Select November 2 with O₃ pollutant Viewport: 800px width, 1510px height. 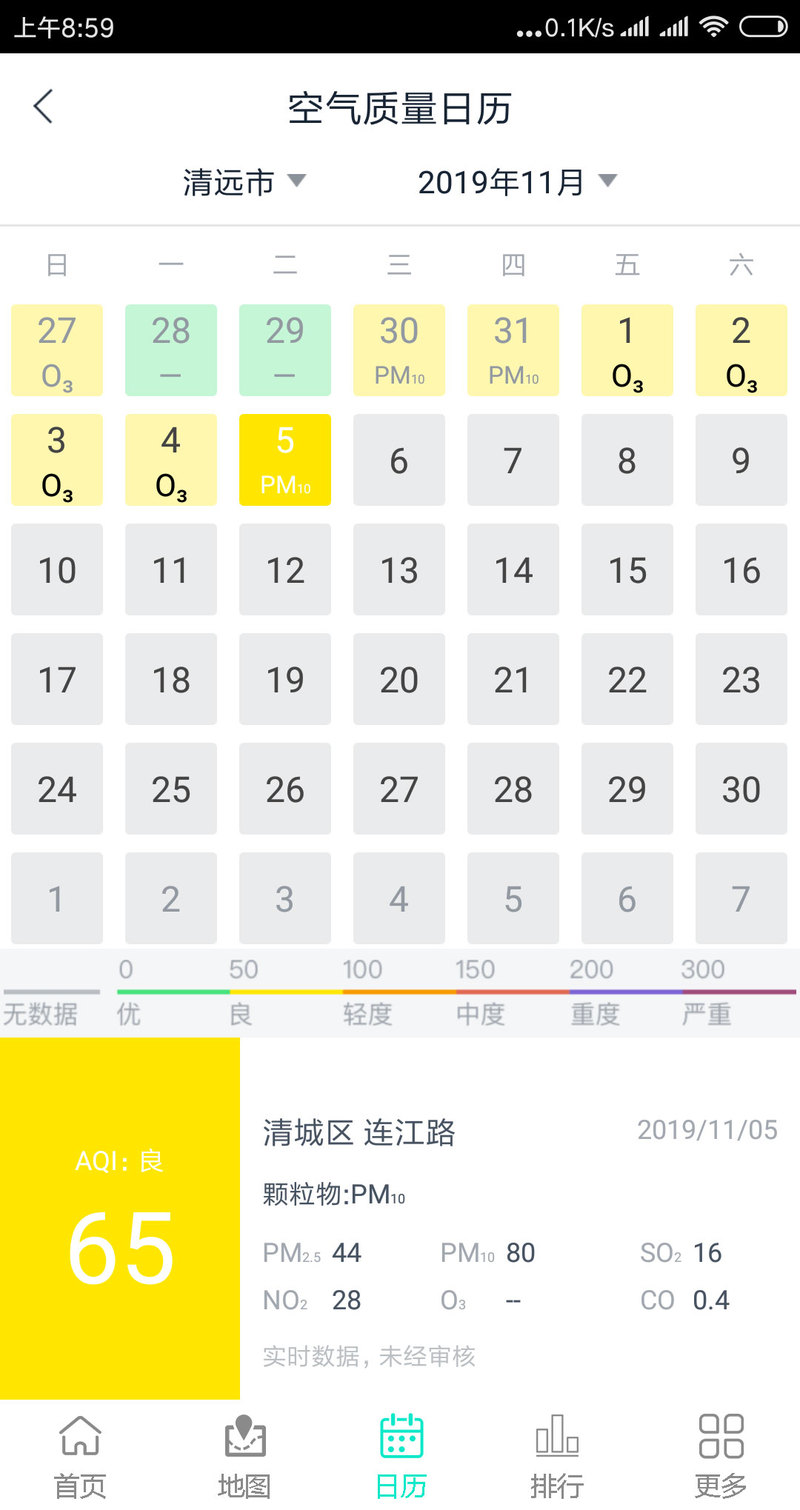click(741, 350)
